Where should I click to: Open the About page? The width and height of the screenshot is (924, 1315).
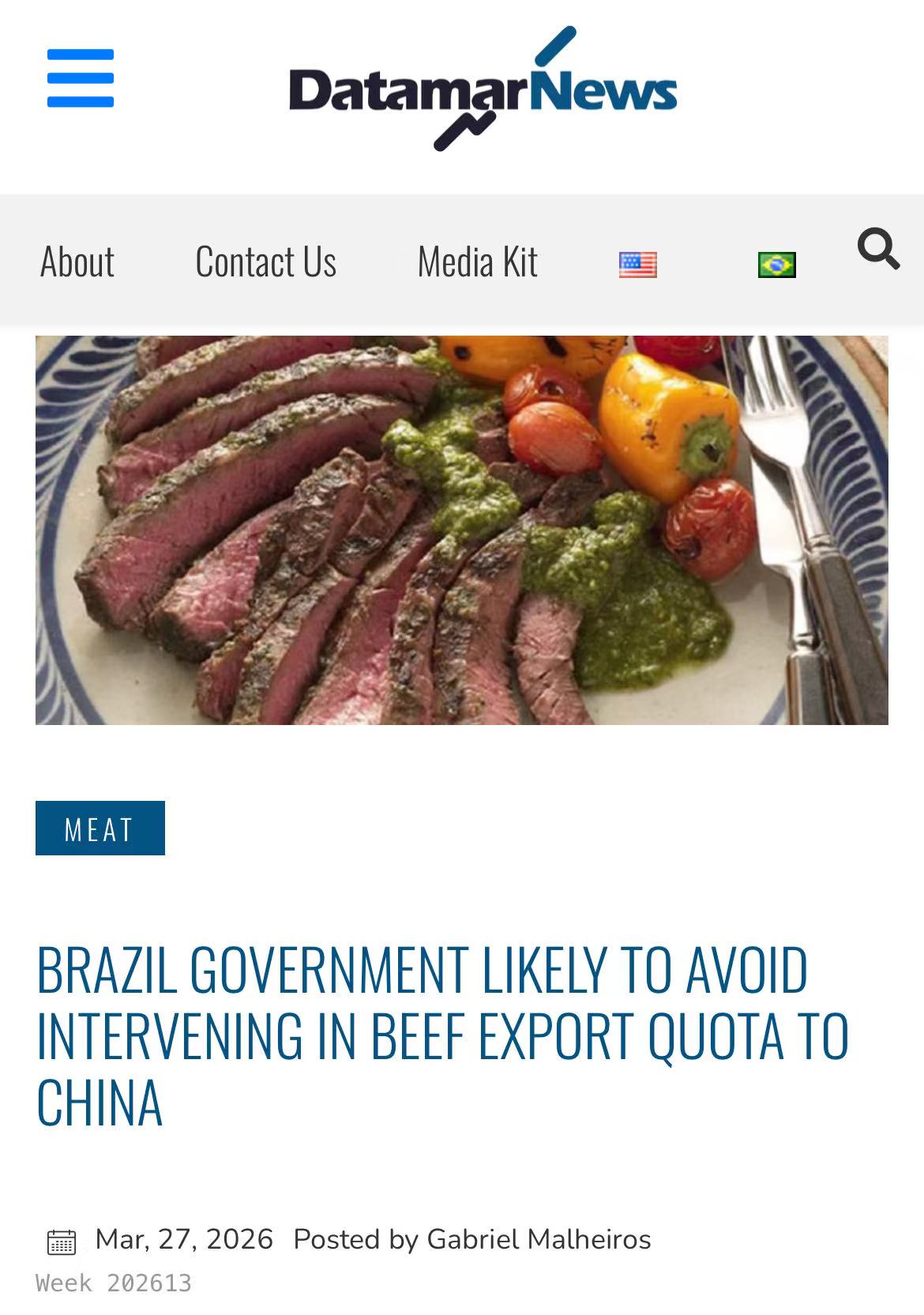pyautogui.click(x=77, y=261)
